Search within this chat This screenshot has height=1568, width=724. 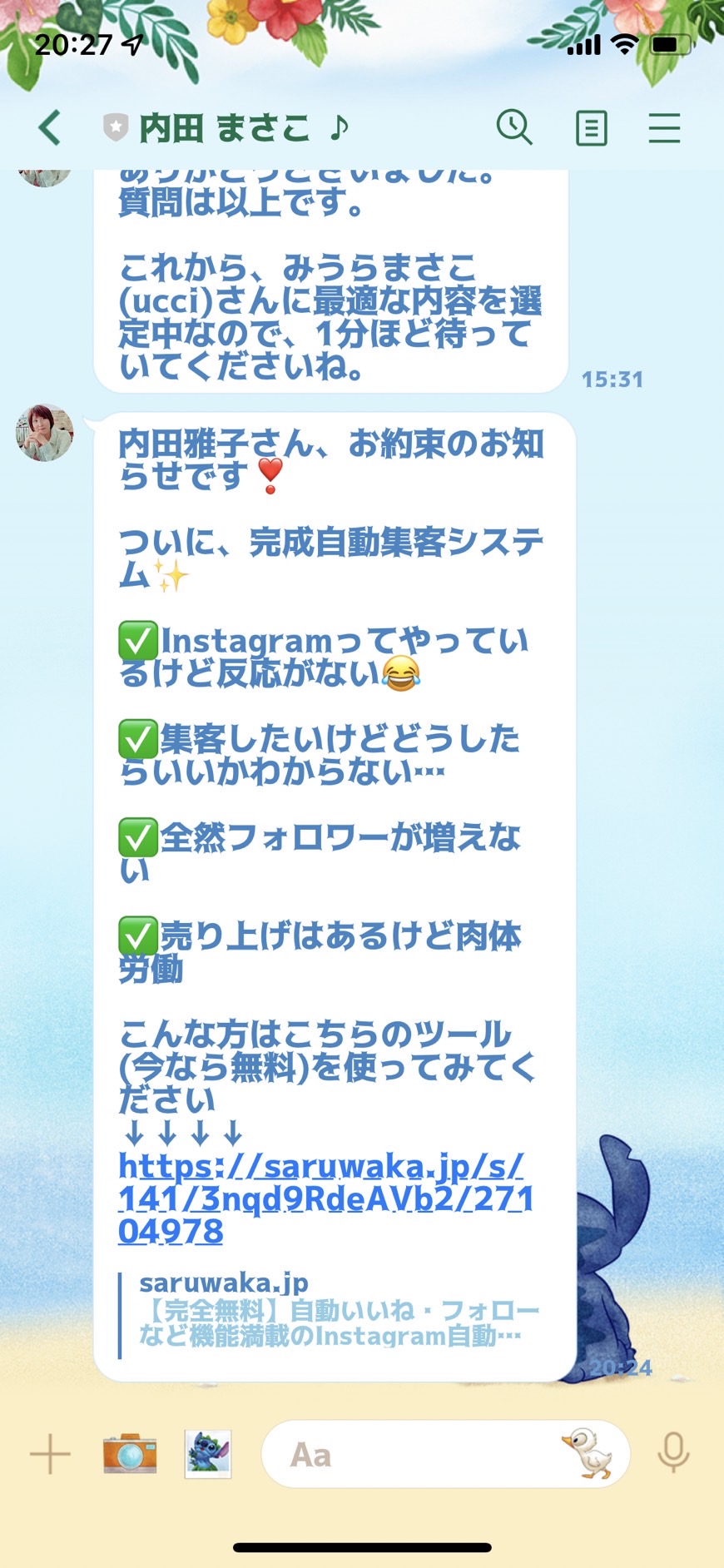[x=514, y=128]
